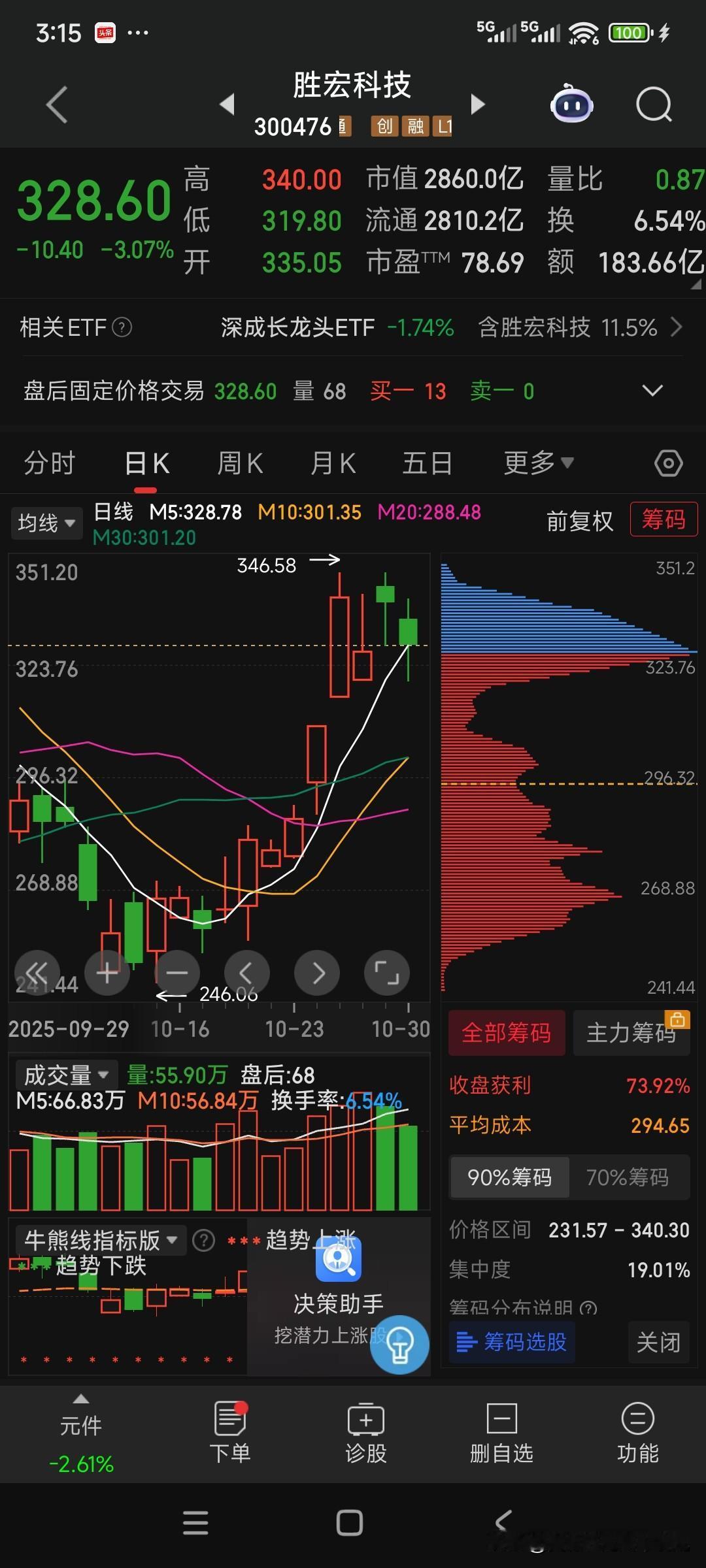Expand the 盘后固定价格交易 panel

(652, 390)
